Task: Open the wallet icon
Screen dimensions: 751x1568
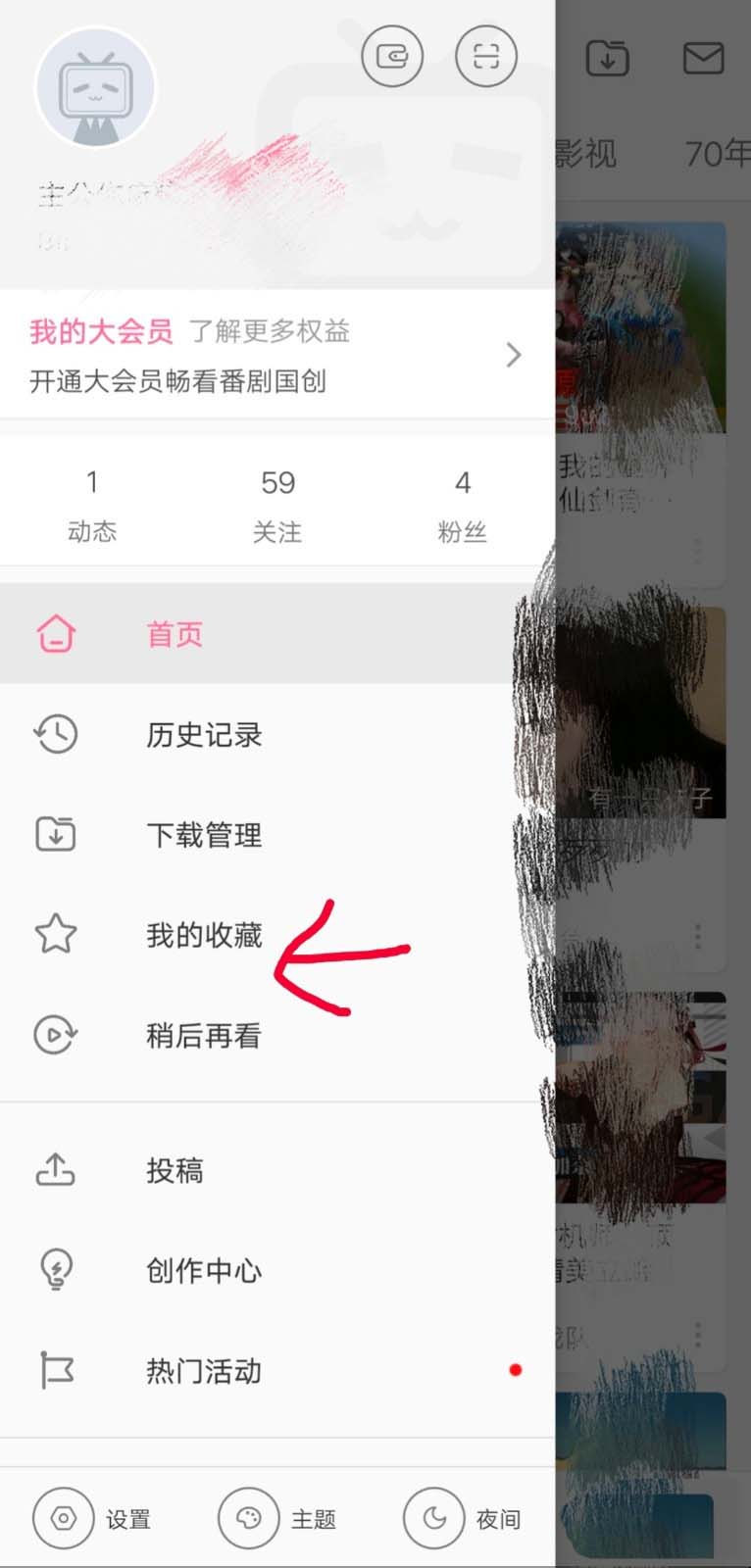Action: pos(392,56)
